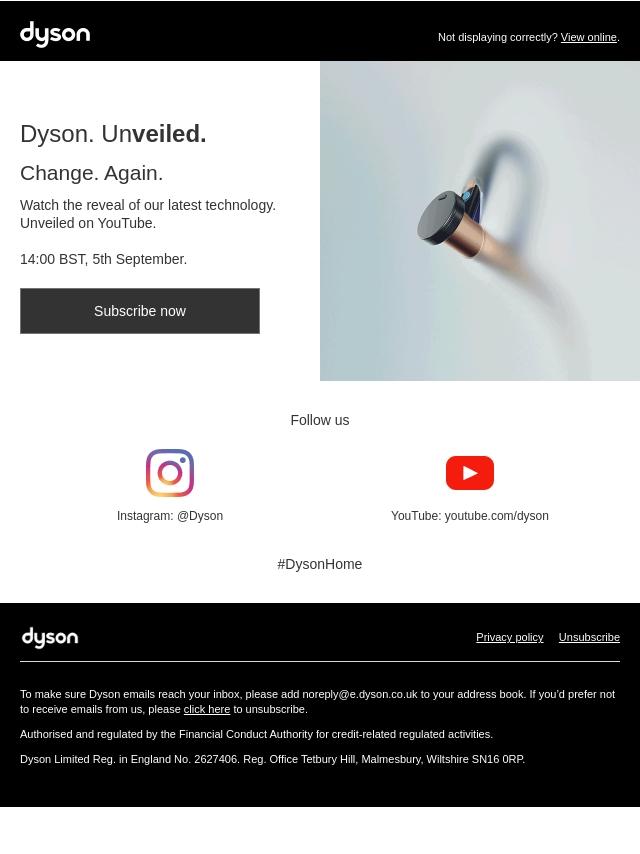Open the View online link
Screen dimensions: 640x854
click(588, 38)
